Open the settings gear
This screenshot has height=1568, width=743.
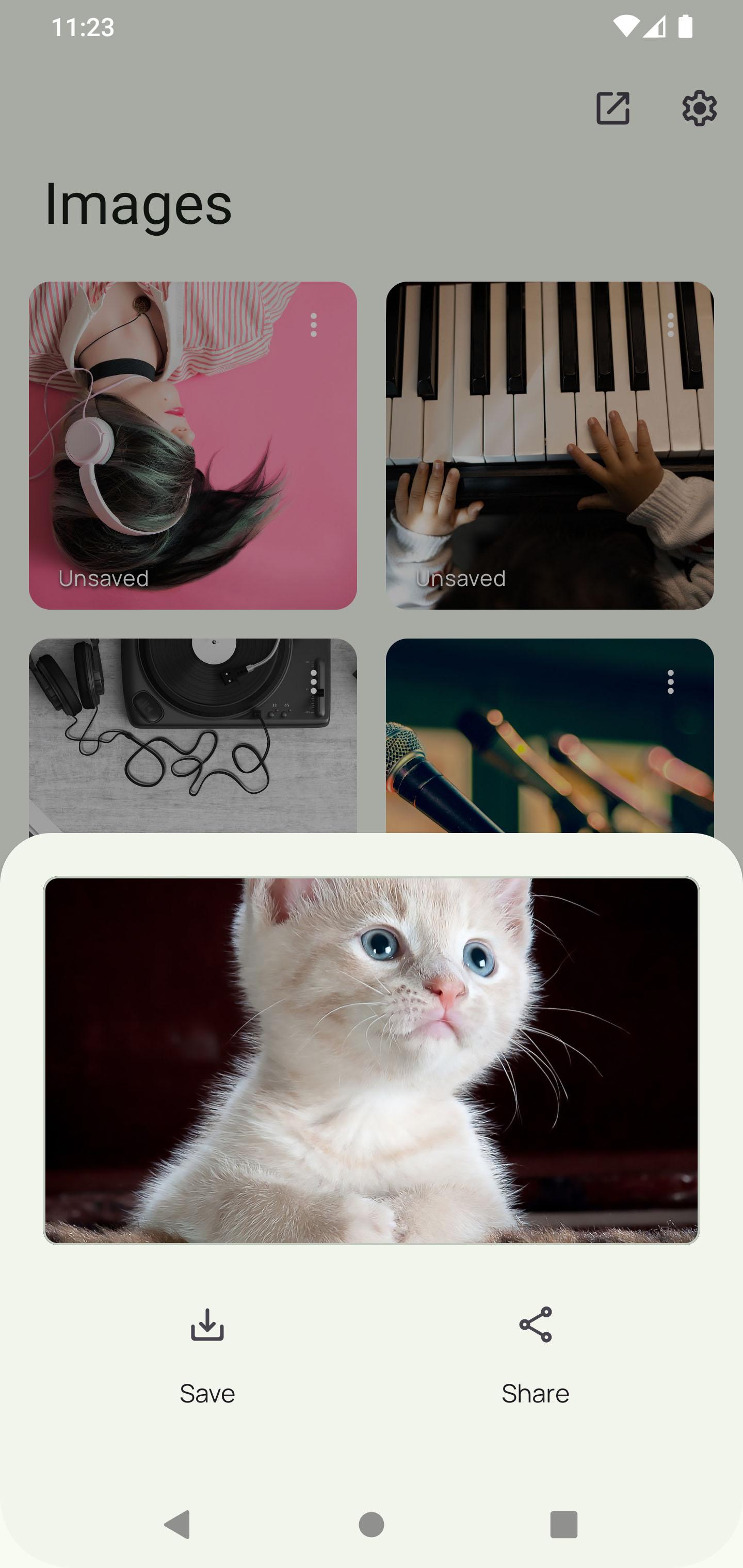(699, 109)
